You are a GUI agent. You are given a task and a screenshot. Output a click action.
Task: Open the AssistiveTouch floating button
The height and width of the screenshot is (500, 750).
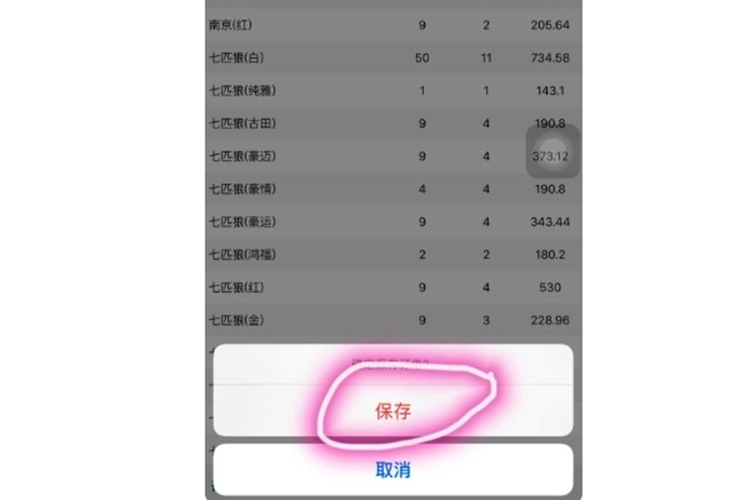(551, 155)
